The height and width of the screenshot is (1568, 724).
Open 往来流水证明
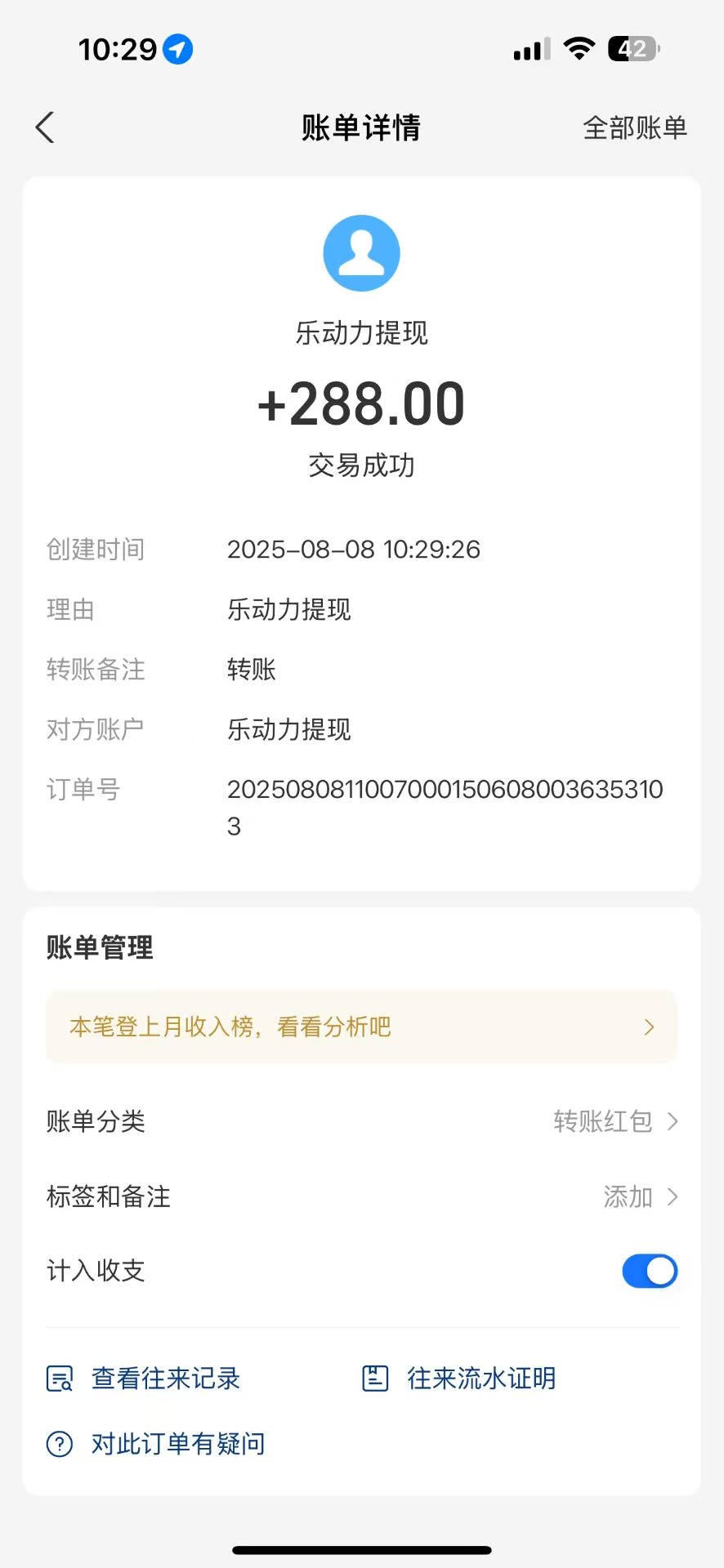(479, 1378)
